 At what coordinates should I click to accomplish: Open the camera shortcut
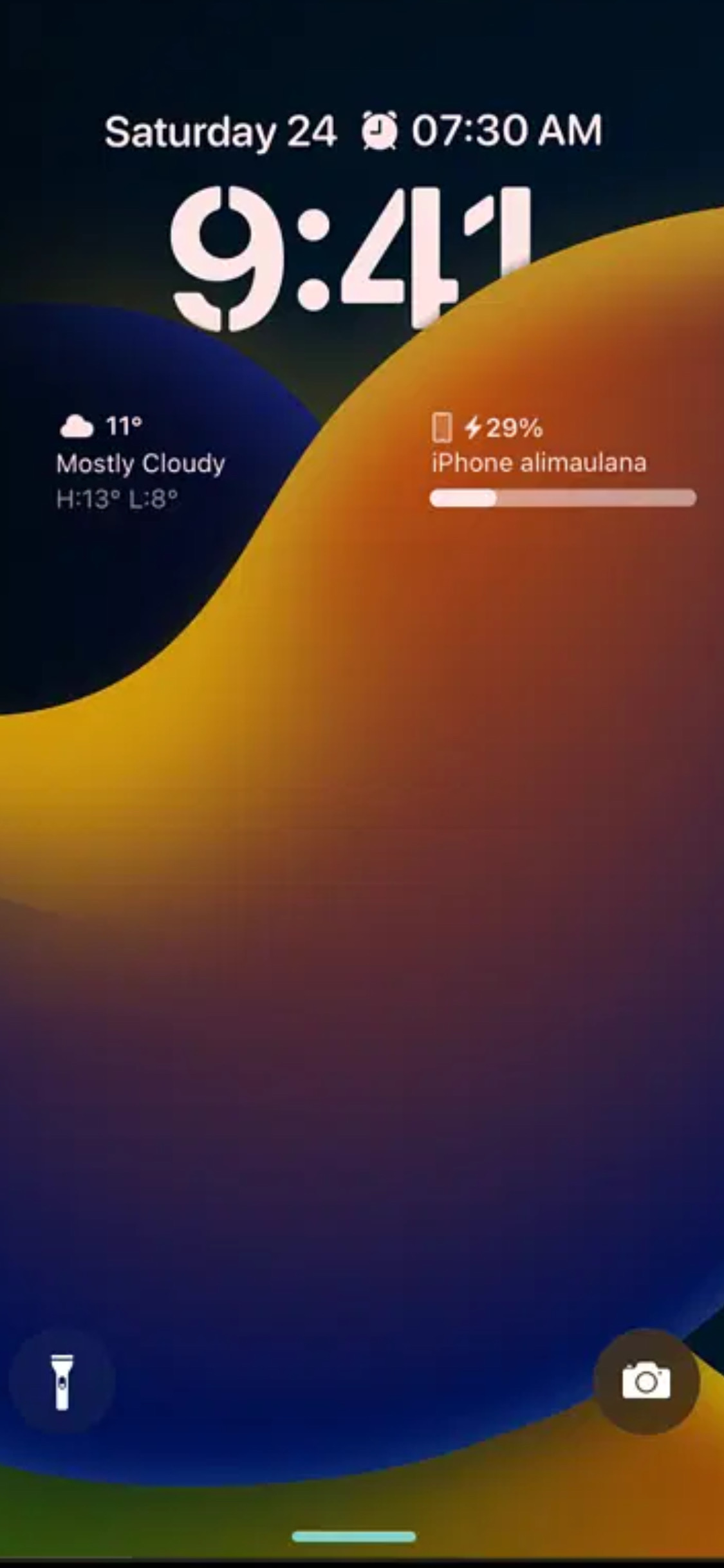pos(646,1381)
